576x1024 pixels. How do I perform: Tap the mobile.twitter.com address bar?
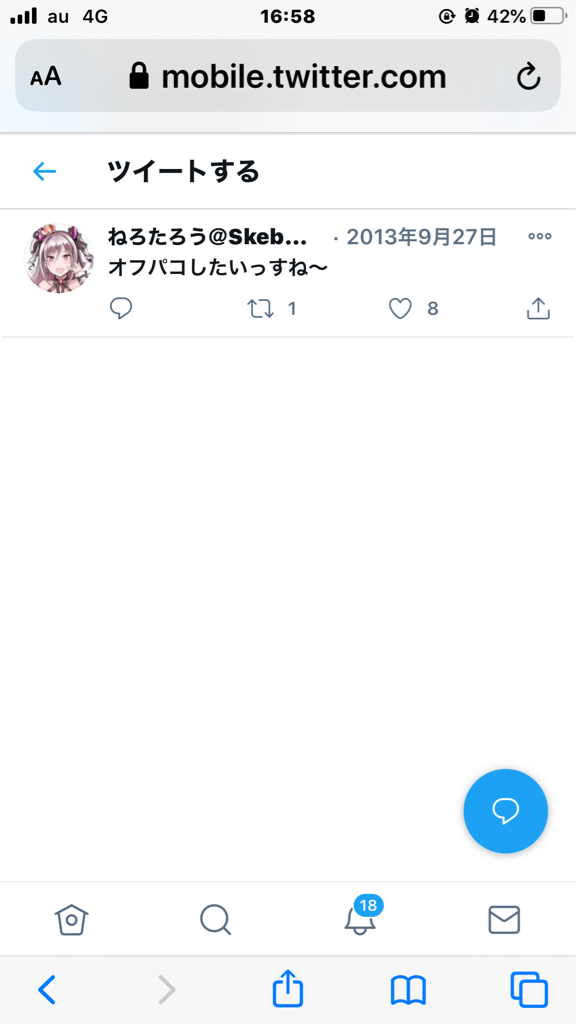click(x=288, y=76)
